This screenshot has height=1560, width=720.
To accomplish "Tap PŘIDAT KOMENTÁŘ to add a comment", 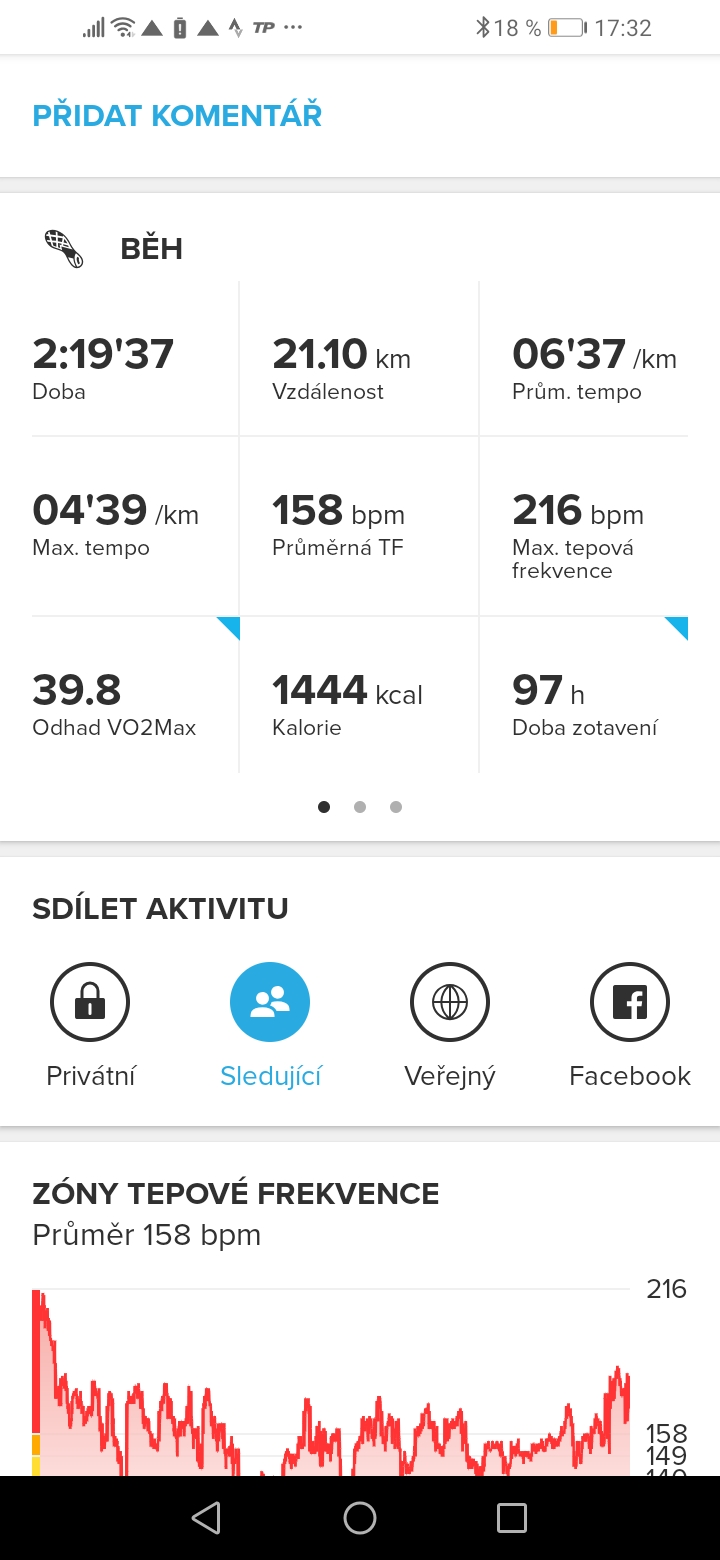I will point(177,116).
